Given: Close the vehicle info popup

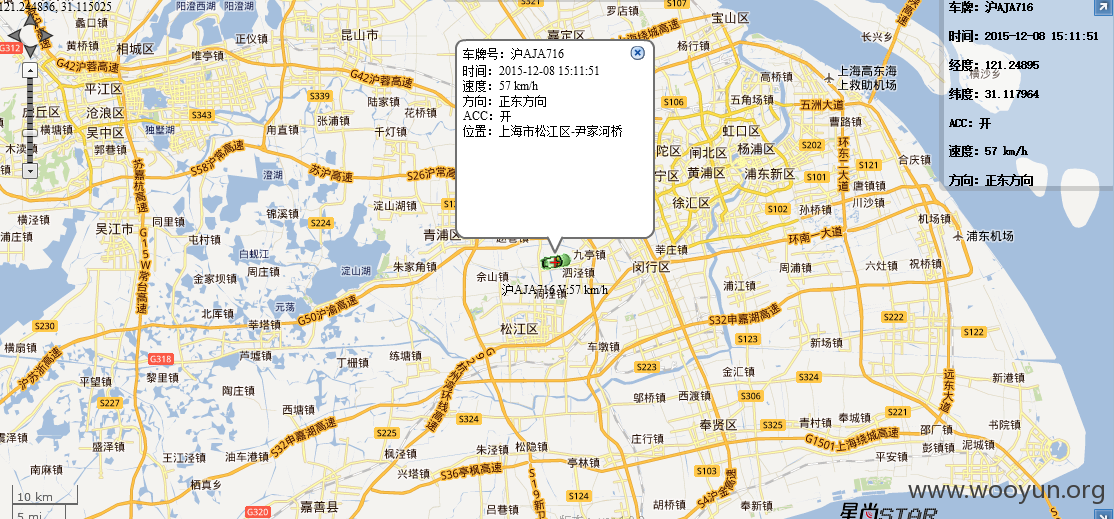Looking at the screenshot, I should coord(637,53).
